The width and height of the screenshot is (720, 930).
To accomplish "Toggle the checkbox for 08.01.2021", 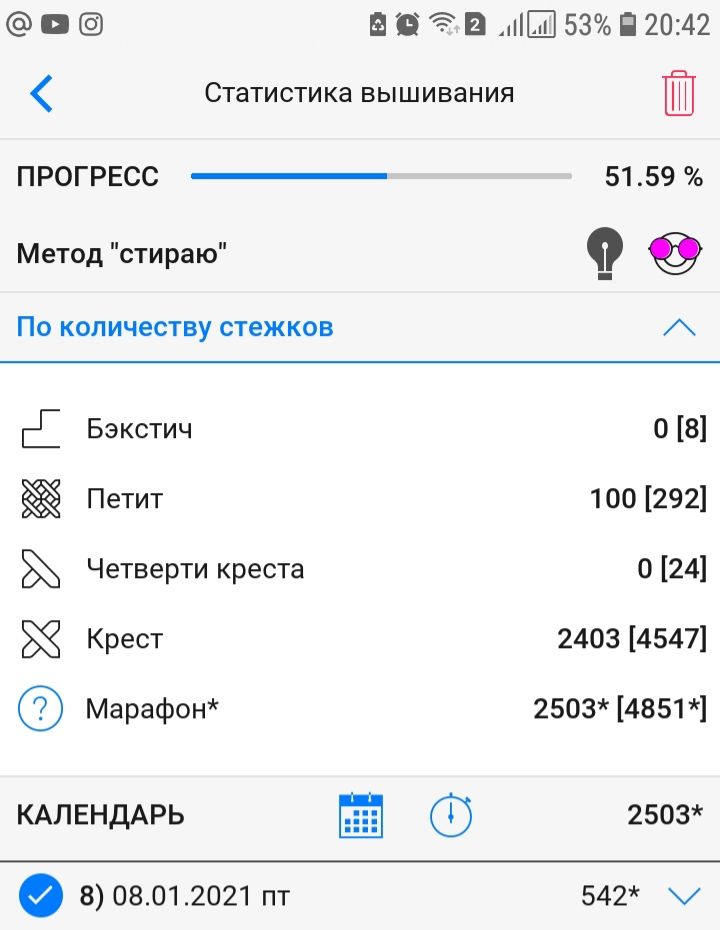I will click(41, 896).
